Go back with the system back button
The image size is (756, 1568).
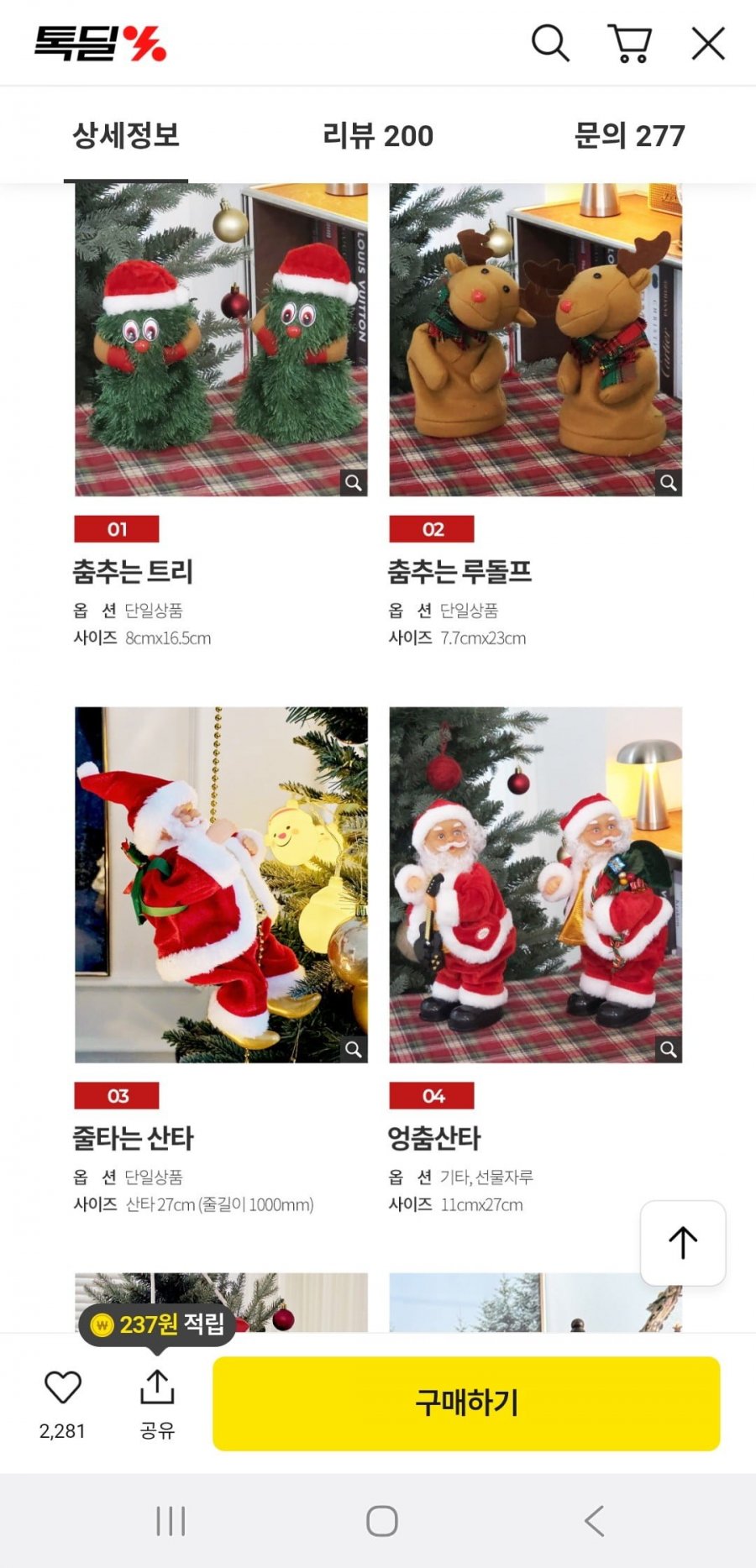[x=594, y=1521]
